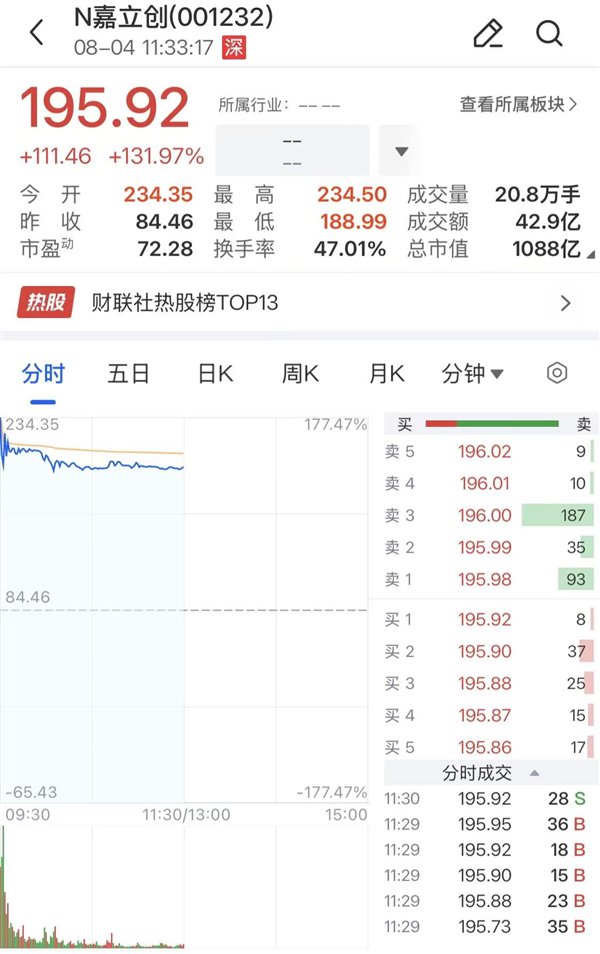Image resolution: width=600 pixels, height=954 pixels.
Task: Switch to the 周K tab
Action: coord(300,373)
